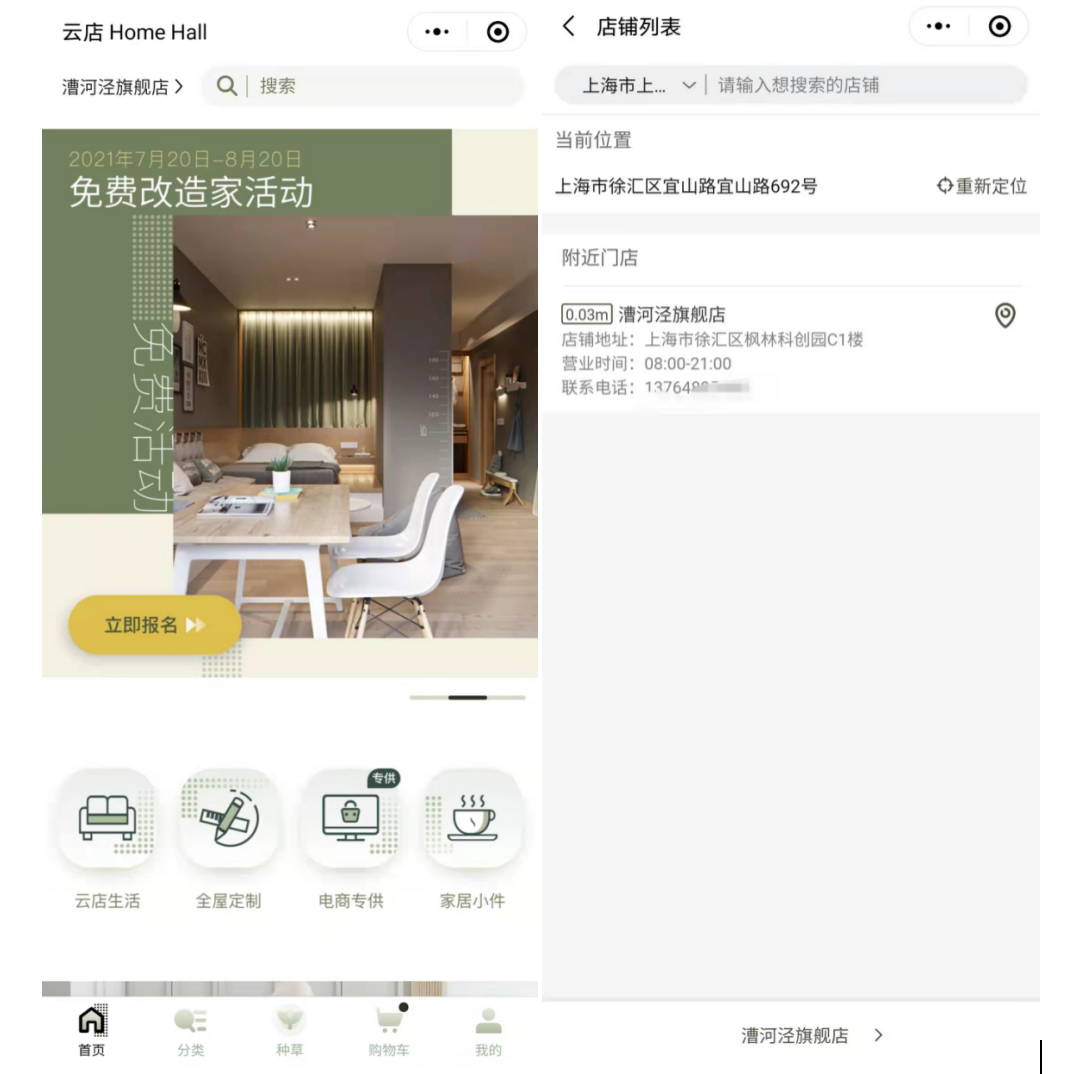Tap the 立即报名 sign-up button
This screenshot has height=1074, width=1072.
(154, 625)
